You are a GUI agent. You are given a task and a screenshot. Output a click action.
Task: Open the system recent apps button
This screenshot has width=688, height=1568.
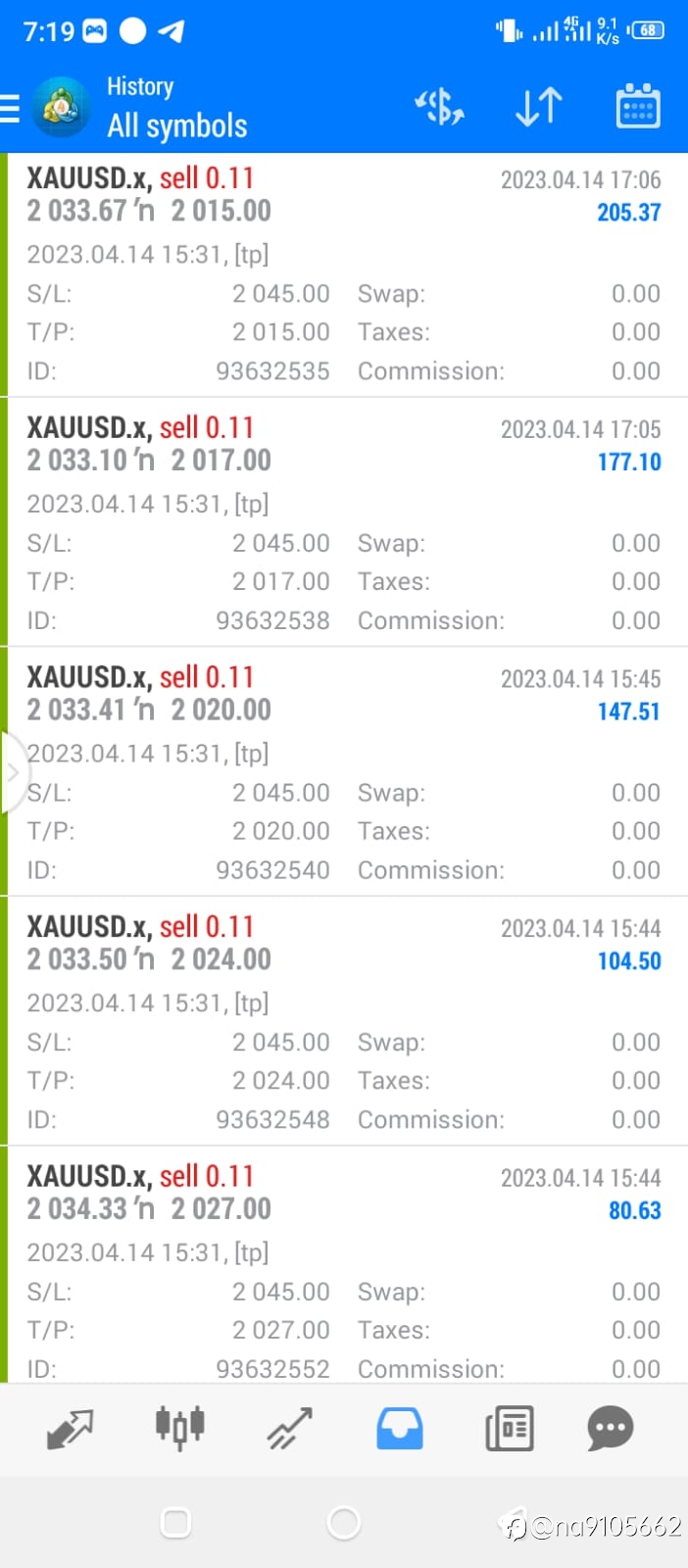175,1523
